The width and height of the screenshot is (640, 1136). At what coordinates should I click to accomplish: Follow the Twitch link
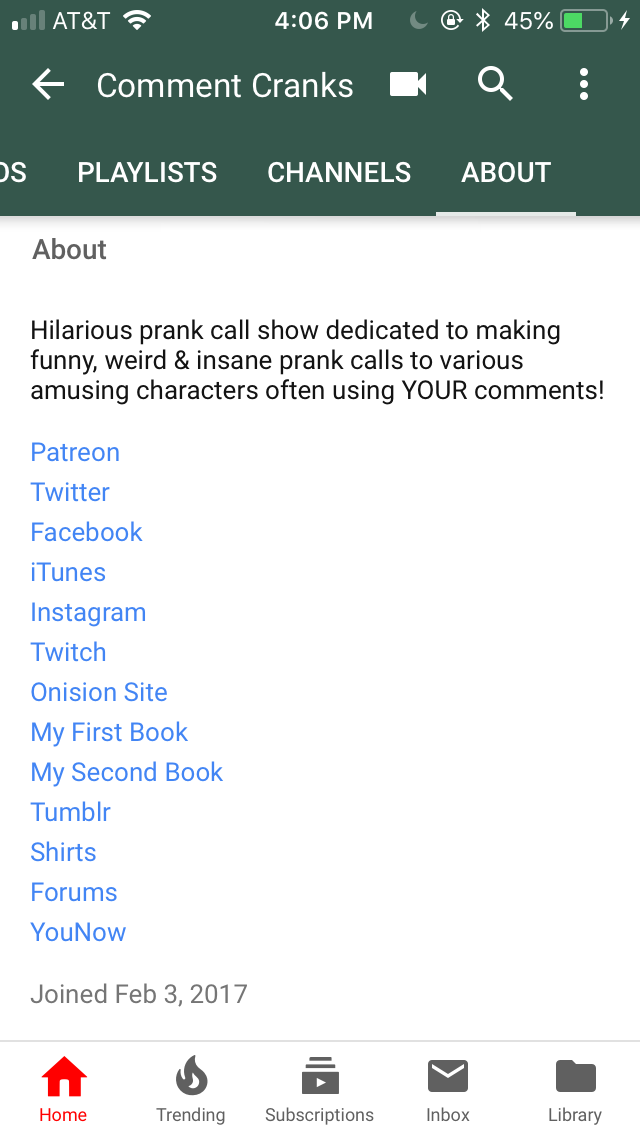click(x=68, y=652)
